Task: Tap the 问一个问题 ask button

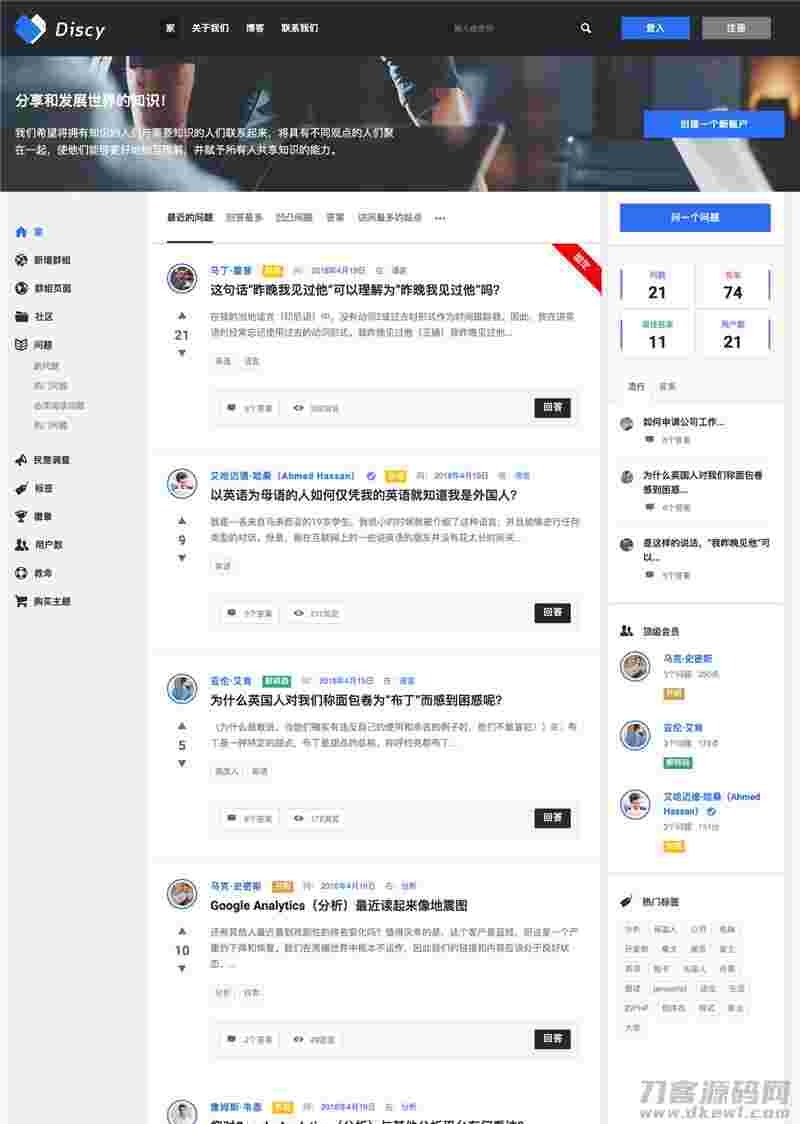Action: point(695,217)
